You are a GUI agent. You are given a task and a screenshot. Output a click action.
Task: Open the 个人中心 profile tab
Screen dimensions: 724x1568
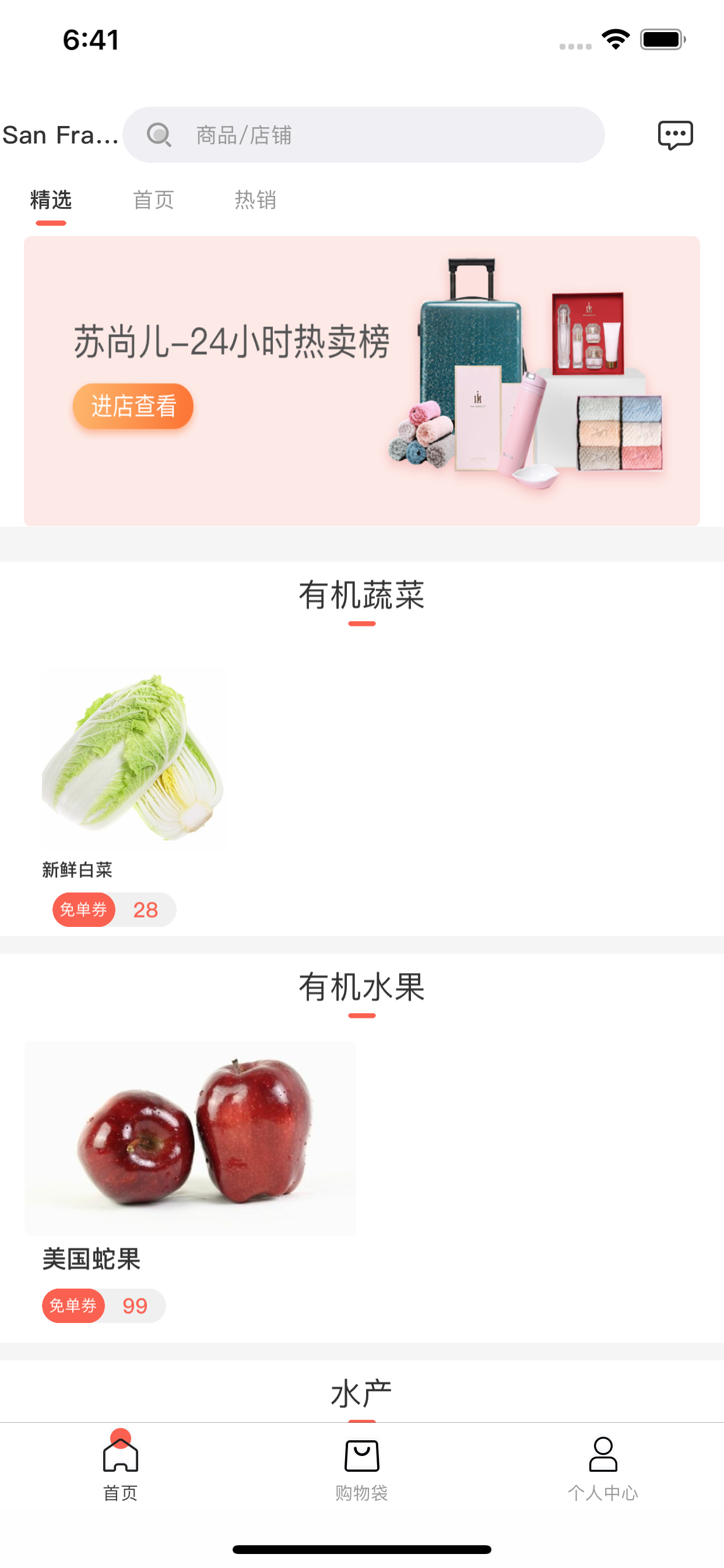tap(602, 1469)
